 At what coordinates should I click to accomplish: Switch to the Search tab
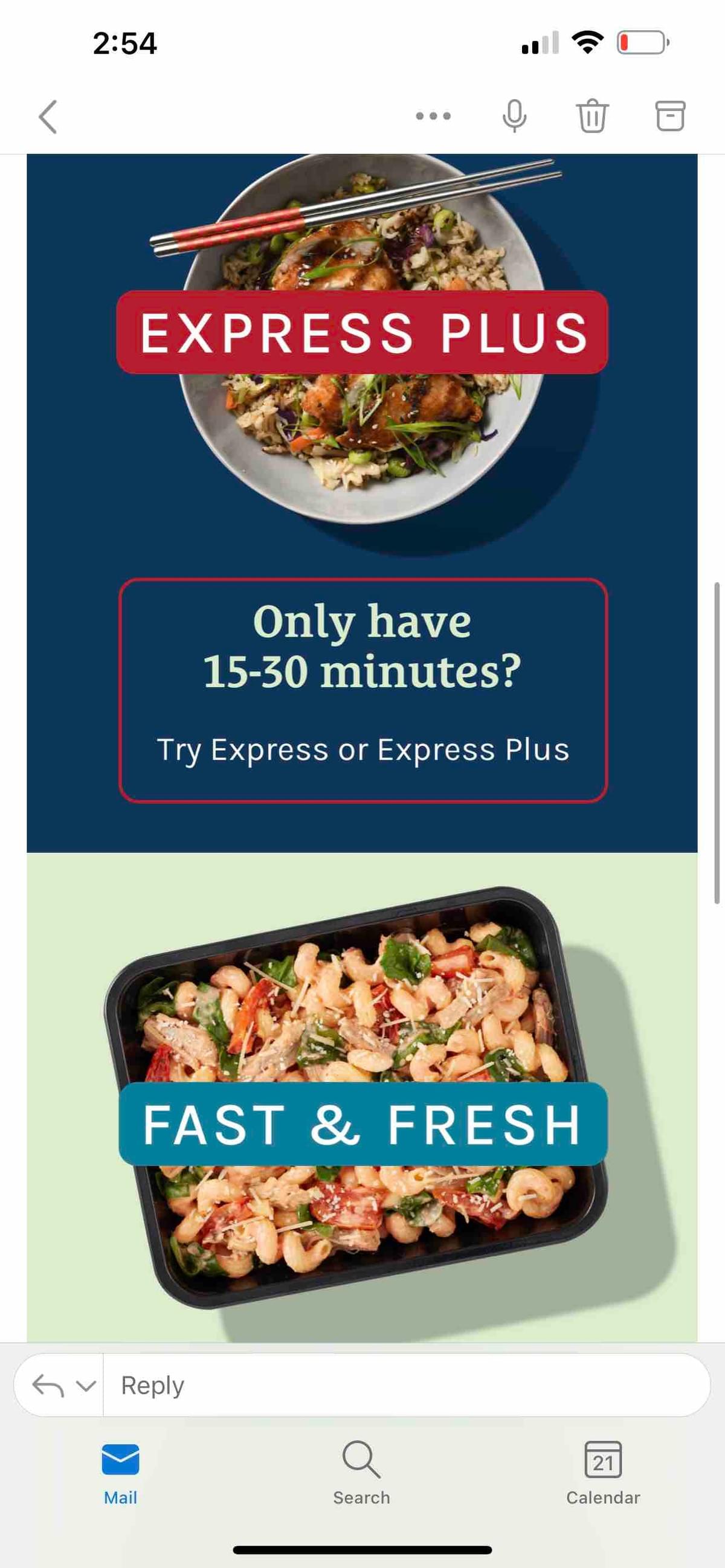(x=361, y=1473)
